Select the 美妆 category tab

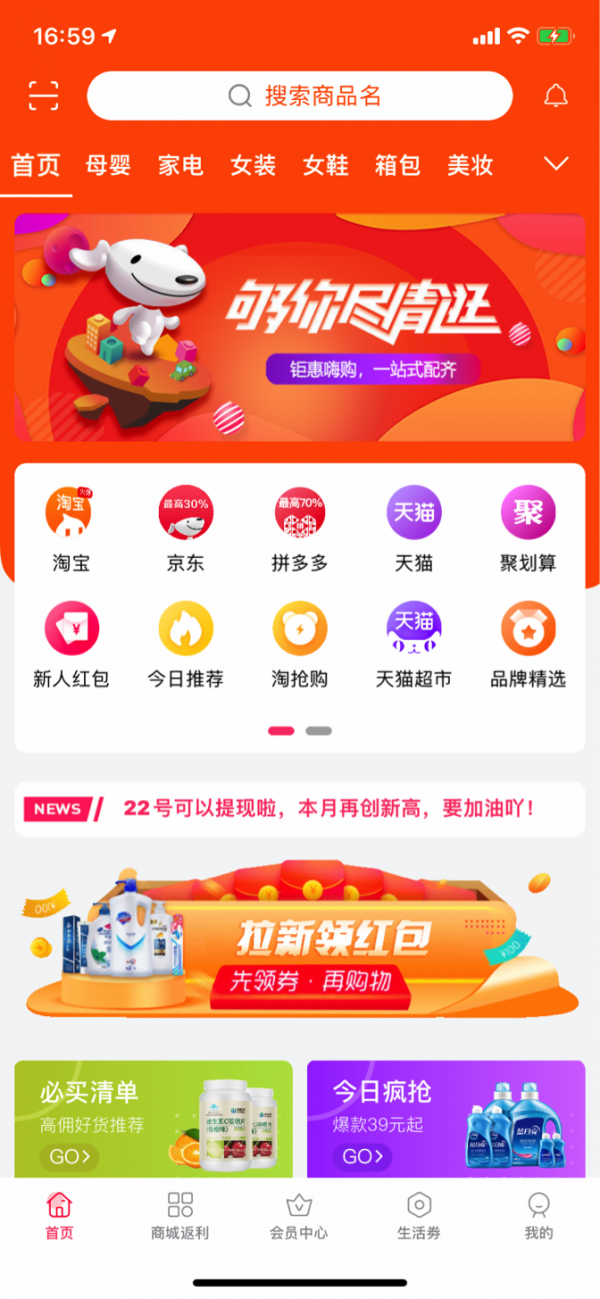(470, 165)
